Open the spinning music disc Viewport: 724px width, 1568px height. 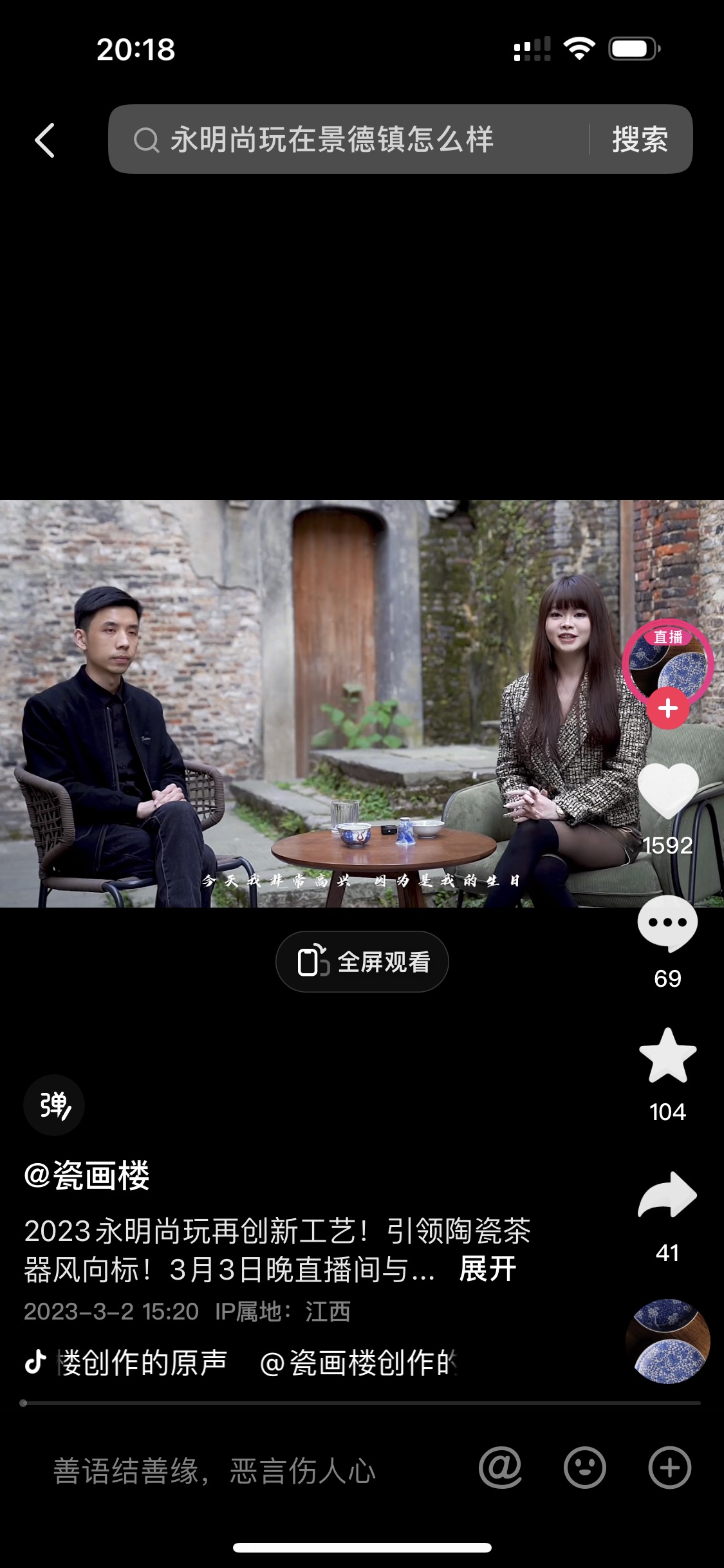click(667, 1341)
